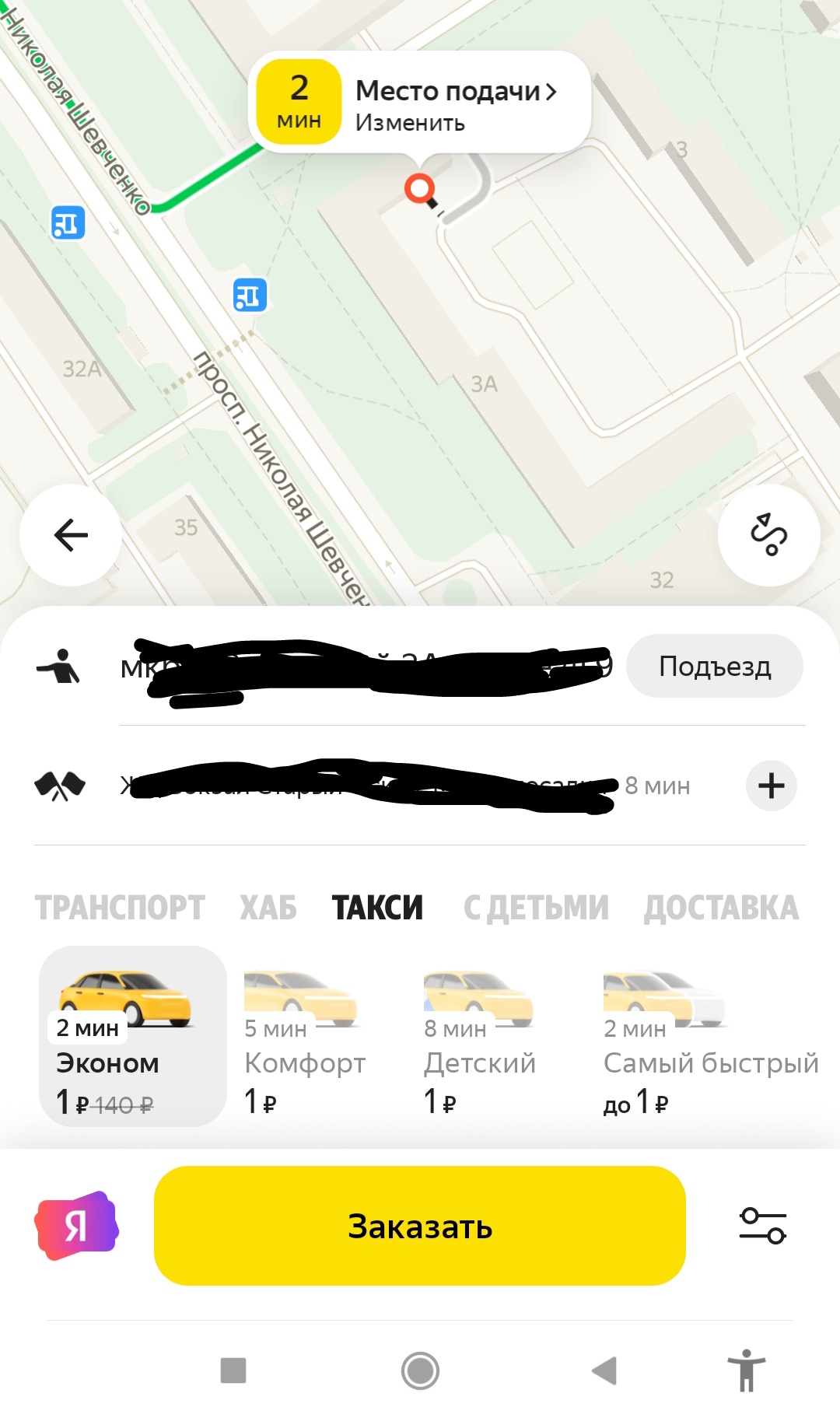Switch to the Транспорт tab
Image resolution: width=840 pixels, height=1421 pixels.
pos(120,908)
